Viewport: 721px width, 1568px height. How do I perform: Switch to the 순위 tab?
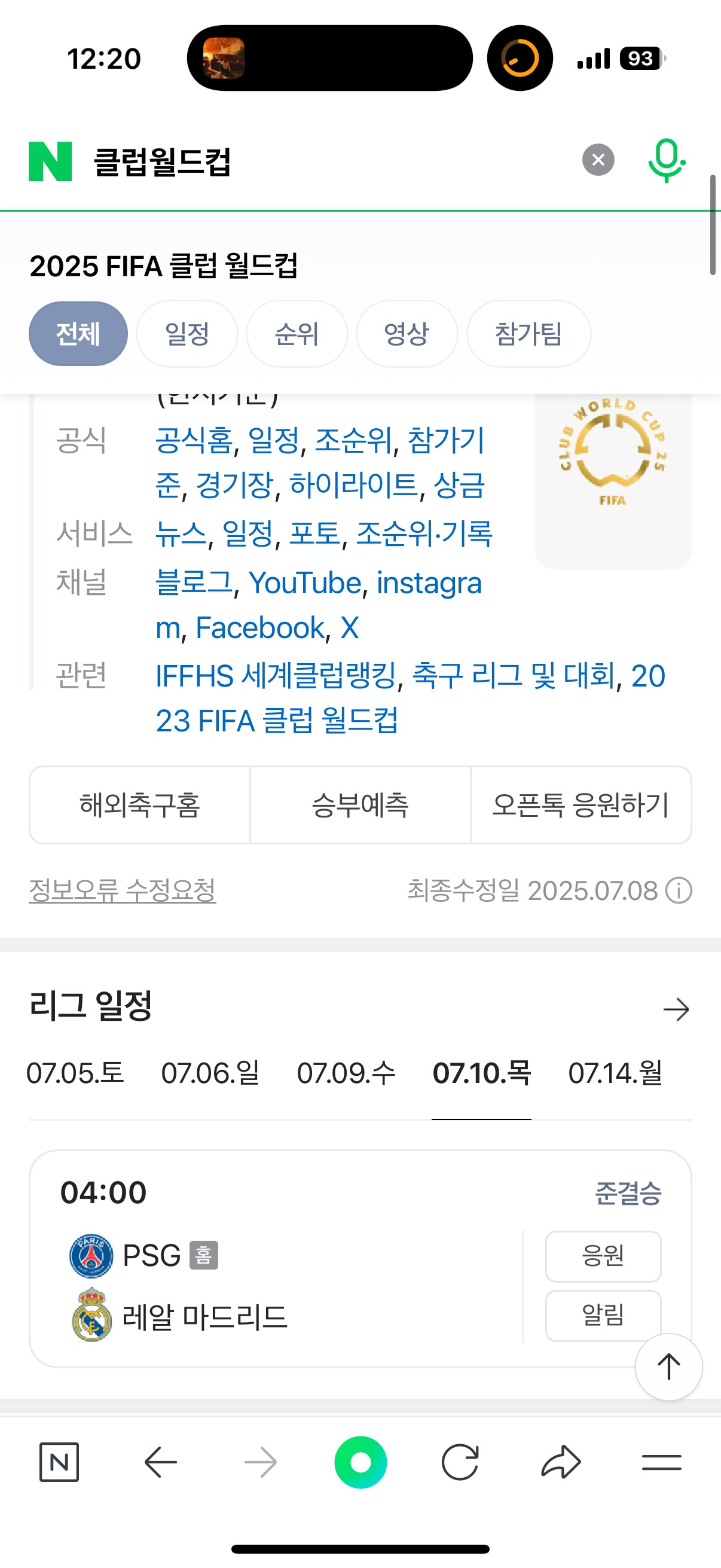coord(297,334)
